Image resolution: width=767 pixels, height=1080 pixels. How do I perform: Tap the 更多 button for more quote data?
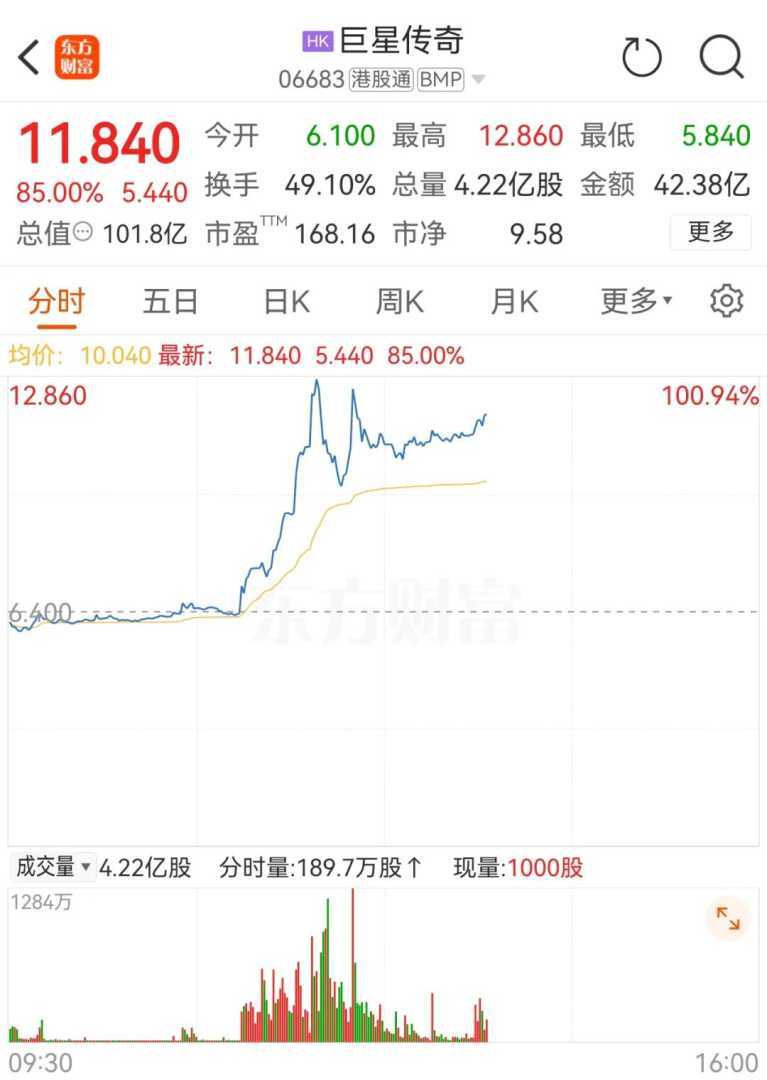711,233
